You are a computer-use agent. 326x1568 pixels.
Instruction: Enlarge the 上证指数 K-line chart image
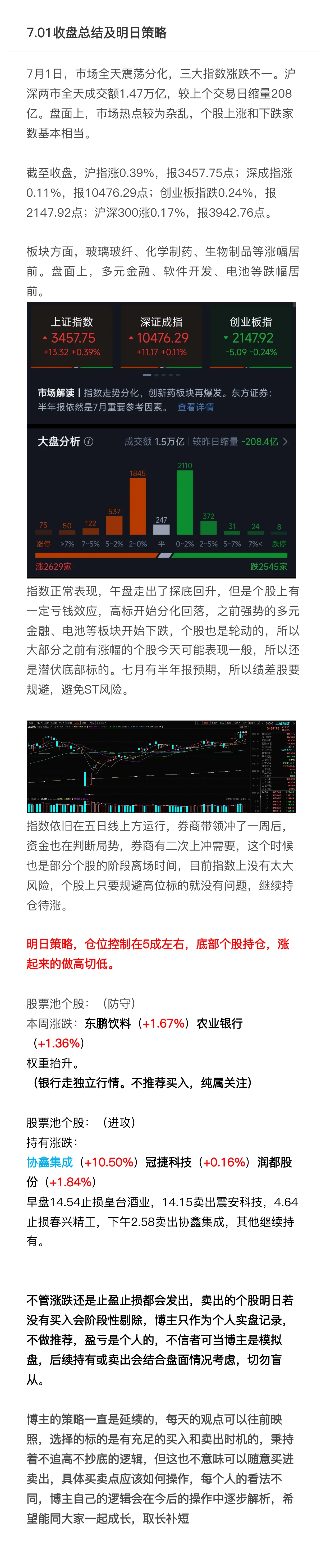point(161,766)
